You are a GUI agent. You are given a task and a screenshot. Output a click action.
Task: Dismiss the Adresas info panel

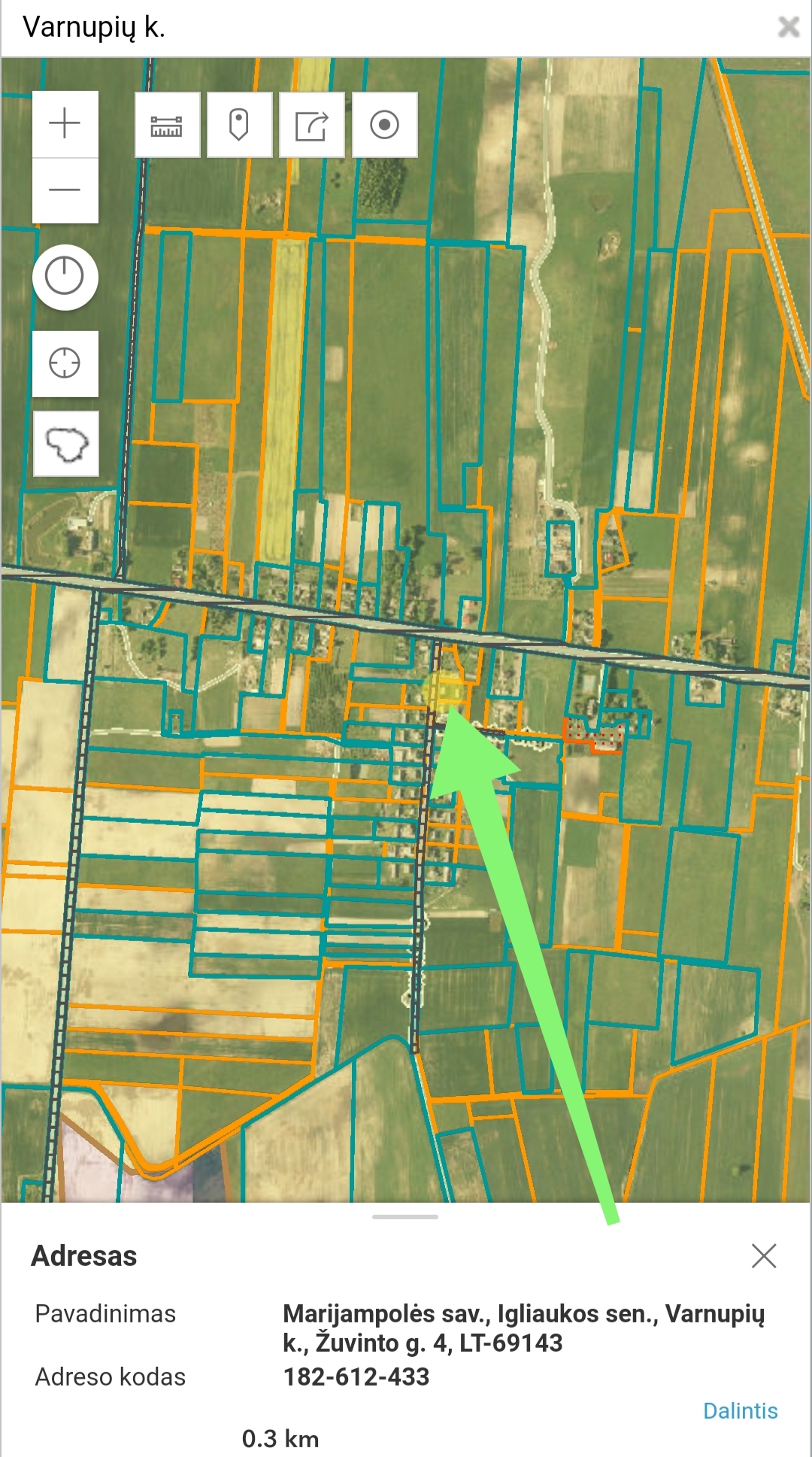(763, 1255)
